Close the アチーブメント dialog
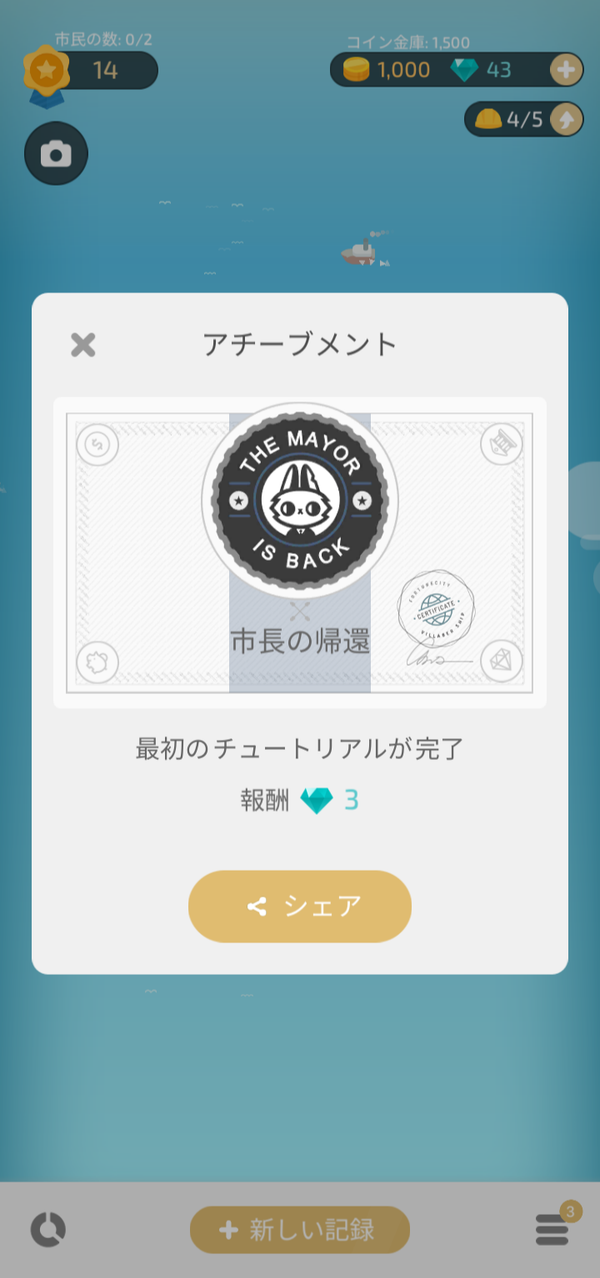Viewport: 600px width, 1278px height. [83, 345]
